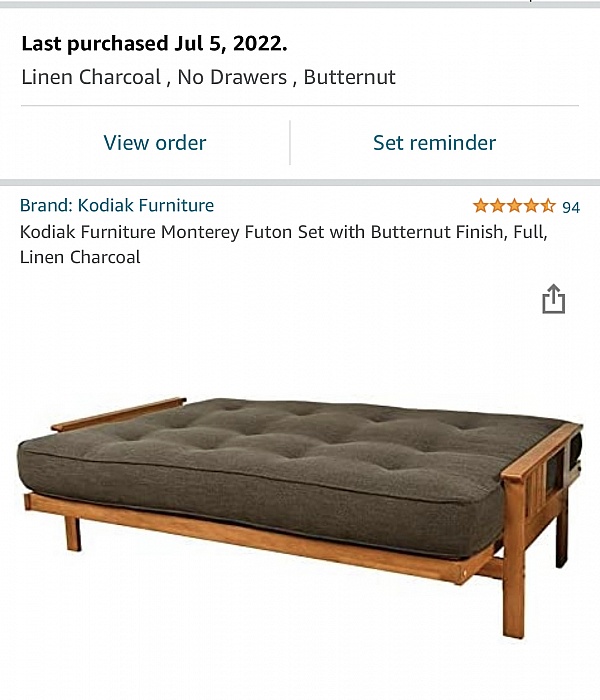Tap View order button

click(155, 143)
